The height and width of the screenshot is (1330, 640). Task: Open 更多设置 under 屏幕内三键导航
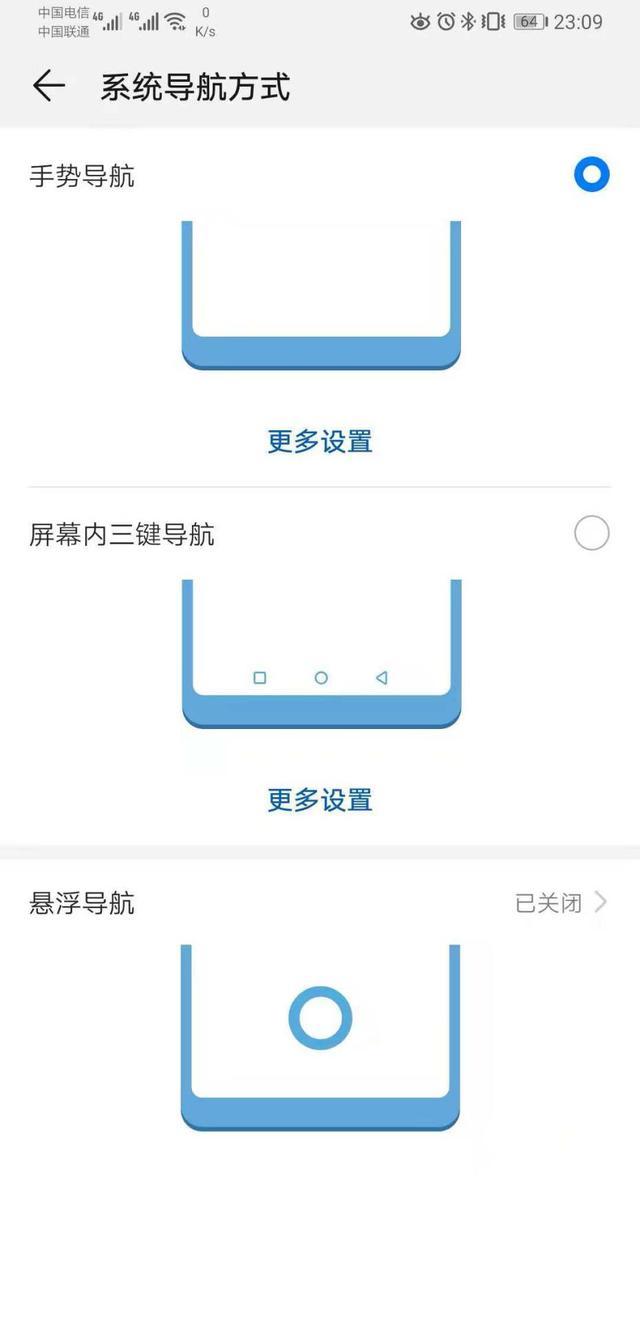320,800
